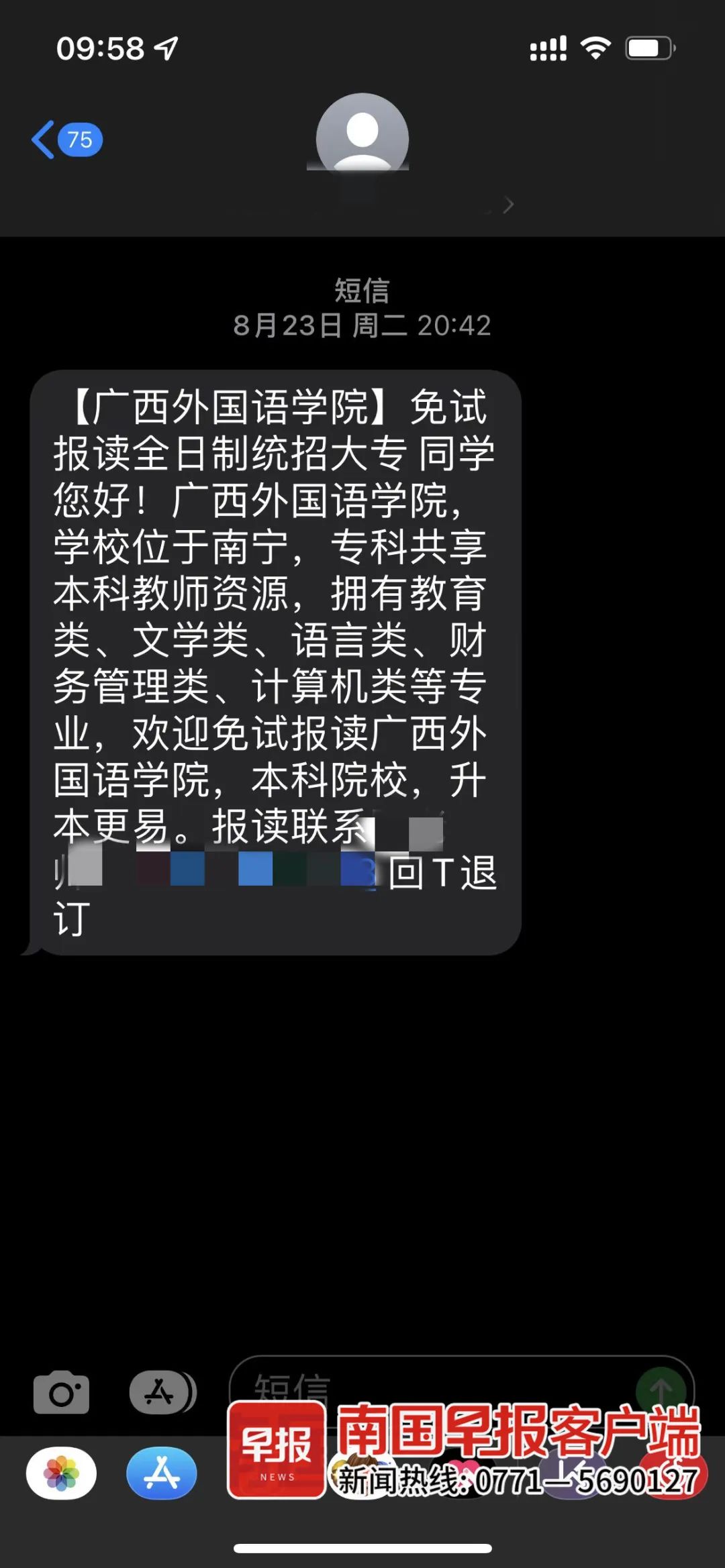Open the App Store in the drawer
This screenshot has height=1568, width=725.
tap(162, 1474)
